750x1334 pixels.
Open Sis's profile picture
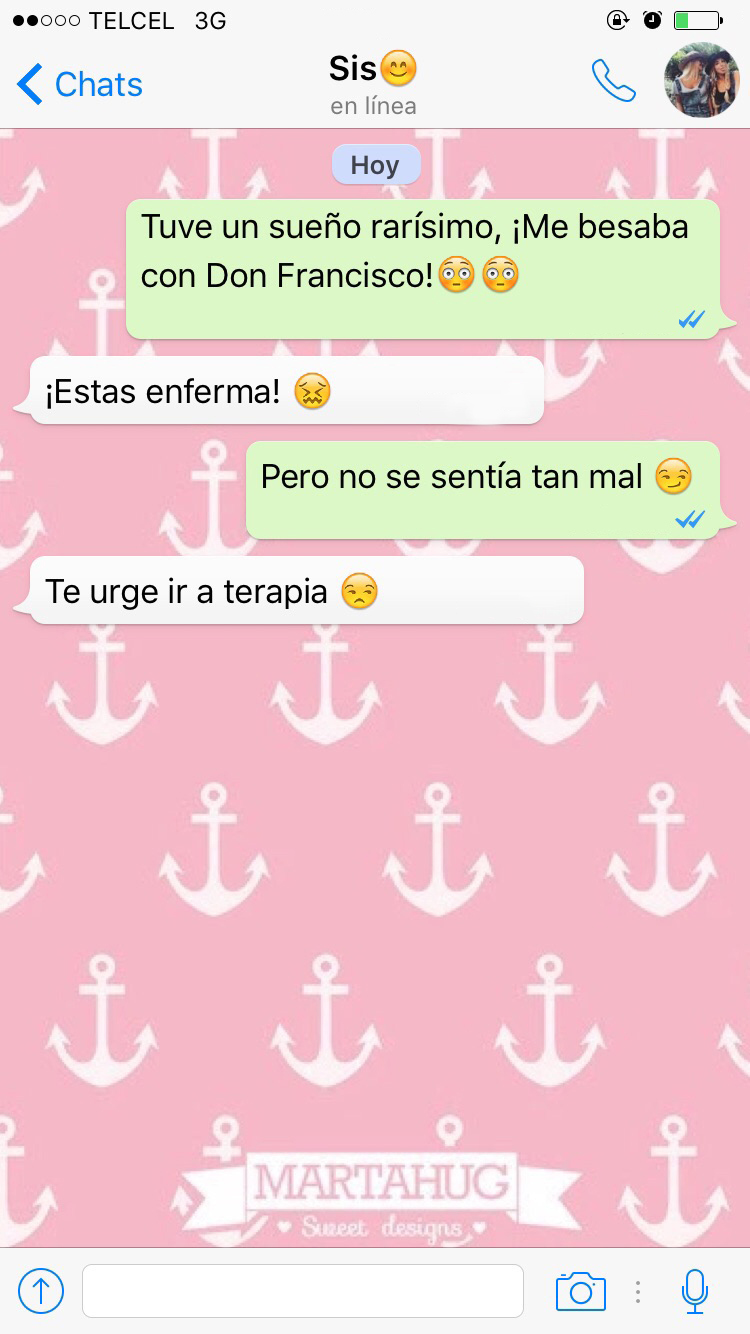702,81
